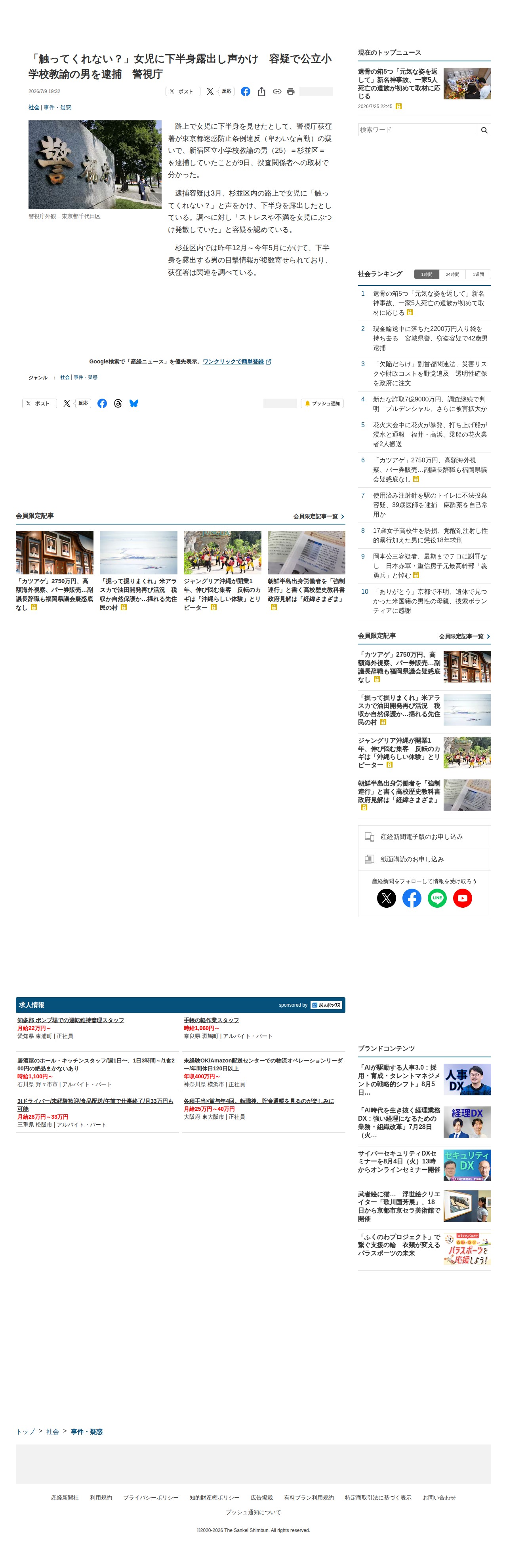Follow Sankei on LINE
507x1568 pixels.
coord(437,898)
